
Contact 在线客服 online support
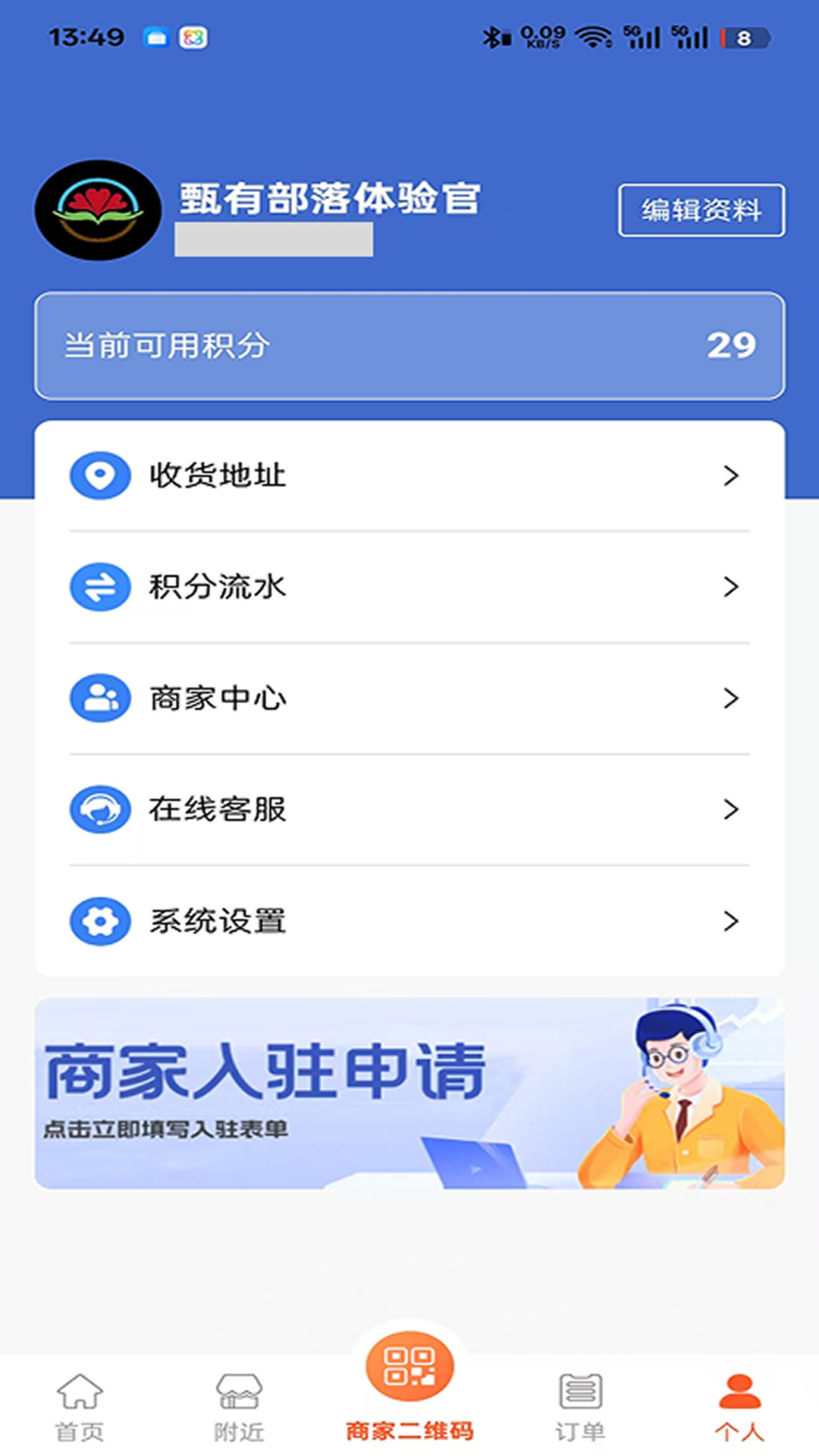pos(409,809)
